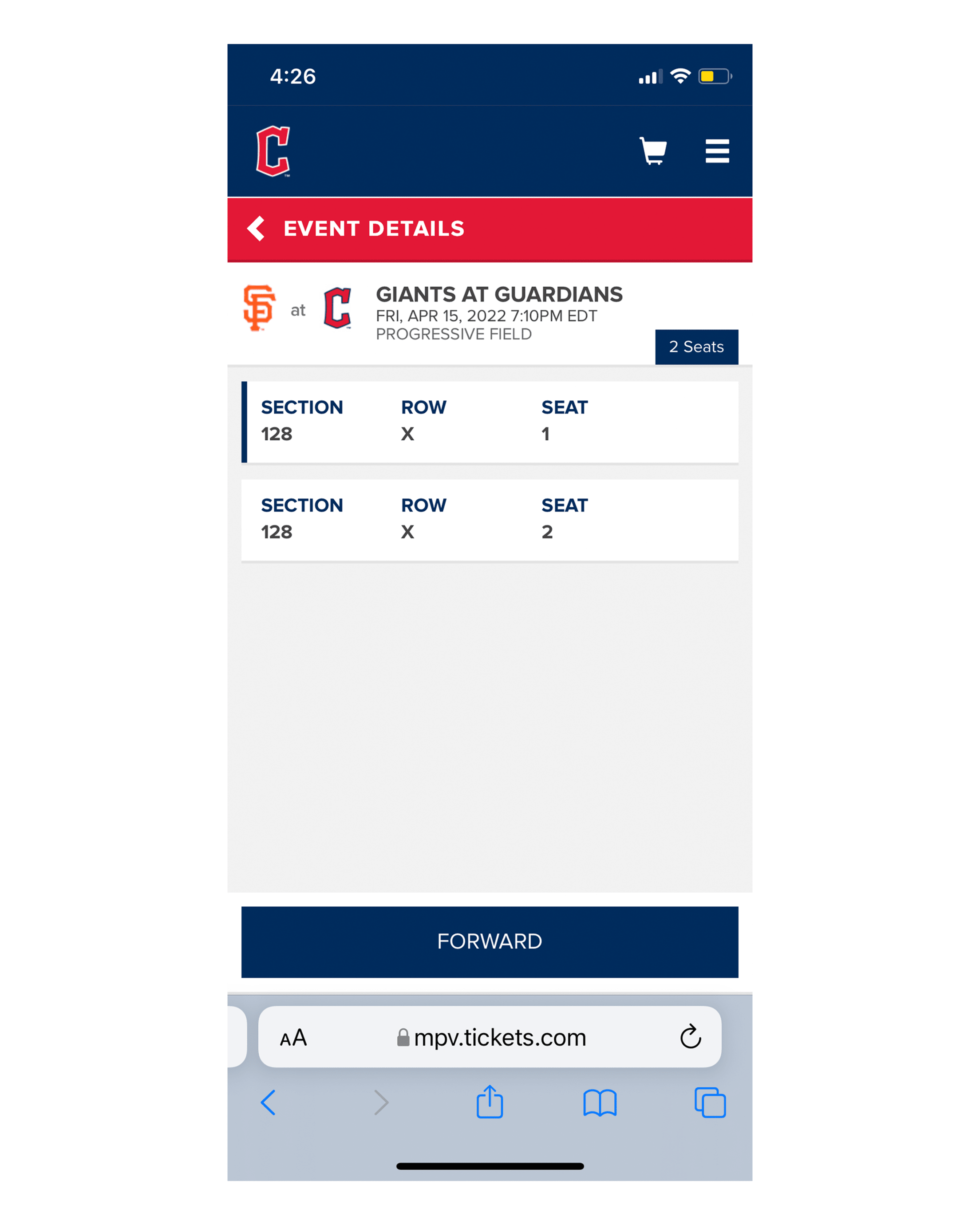This screenshot has width=980, height=1225.
Task: Open the Safari share sheet
Action: 490,1102
